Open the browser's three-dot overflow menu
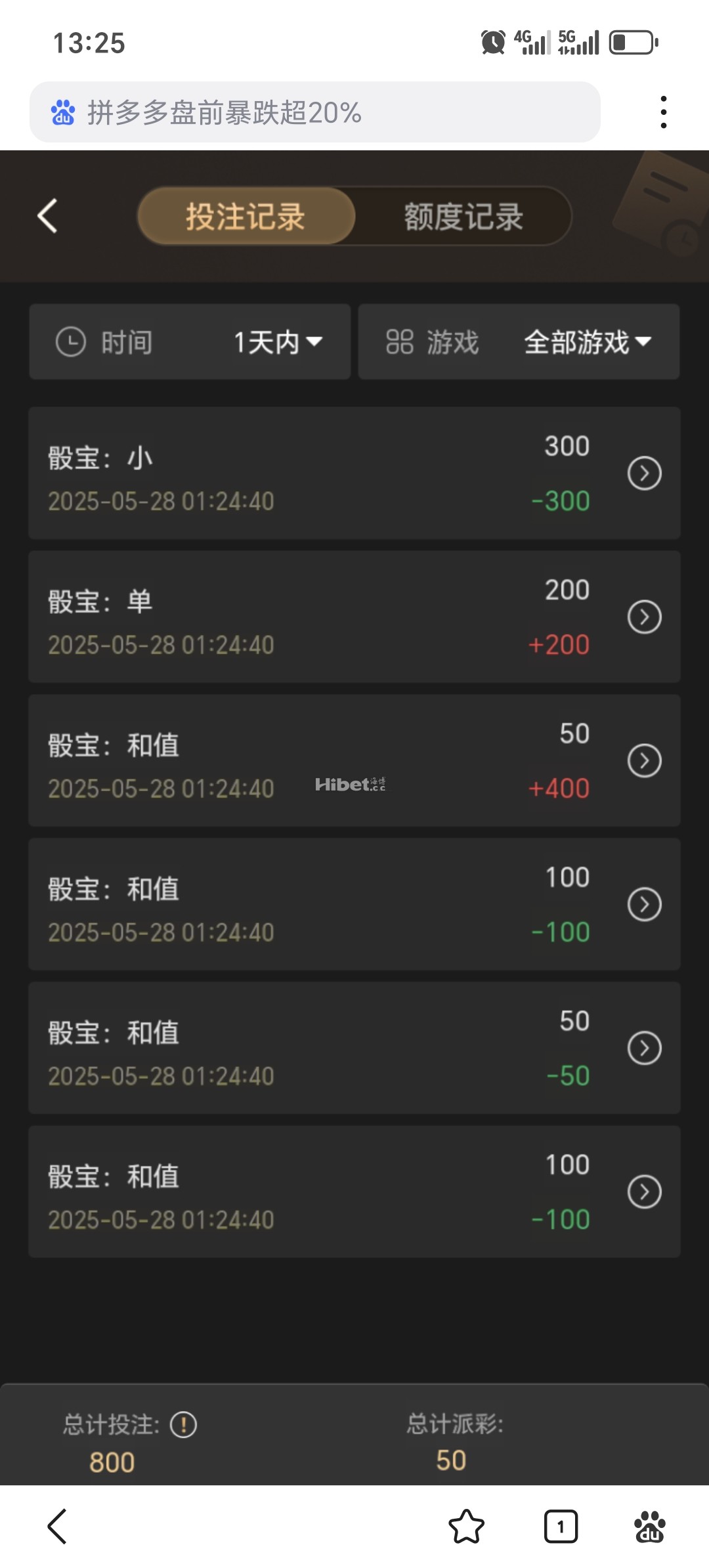The width and height of the screenshot is (709, 1568). 664,112
